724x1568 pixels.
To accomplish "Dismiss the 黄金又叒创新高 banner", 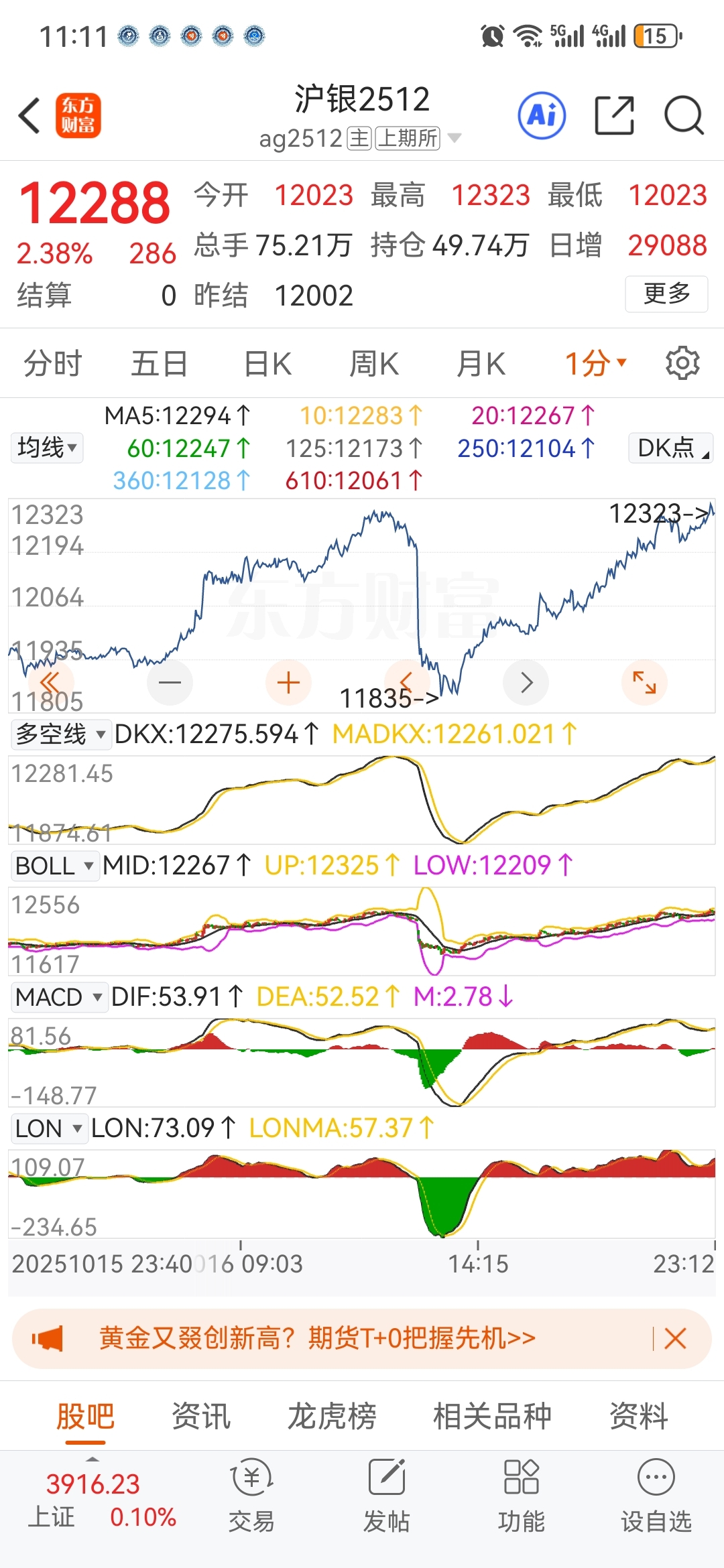I will pyautogui.click(x=675, y=1339).
